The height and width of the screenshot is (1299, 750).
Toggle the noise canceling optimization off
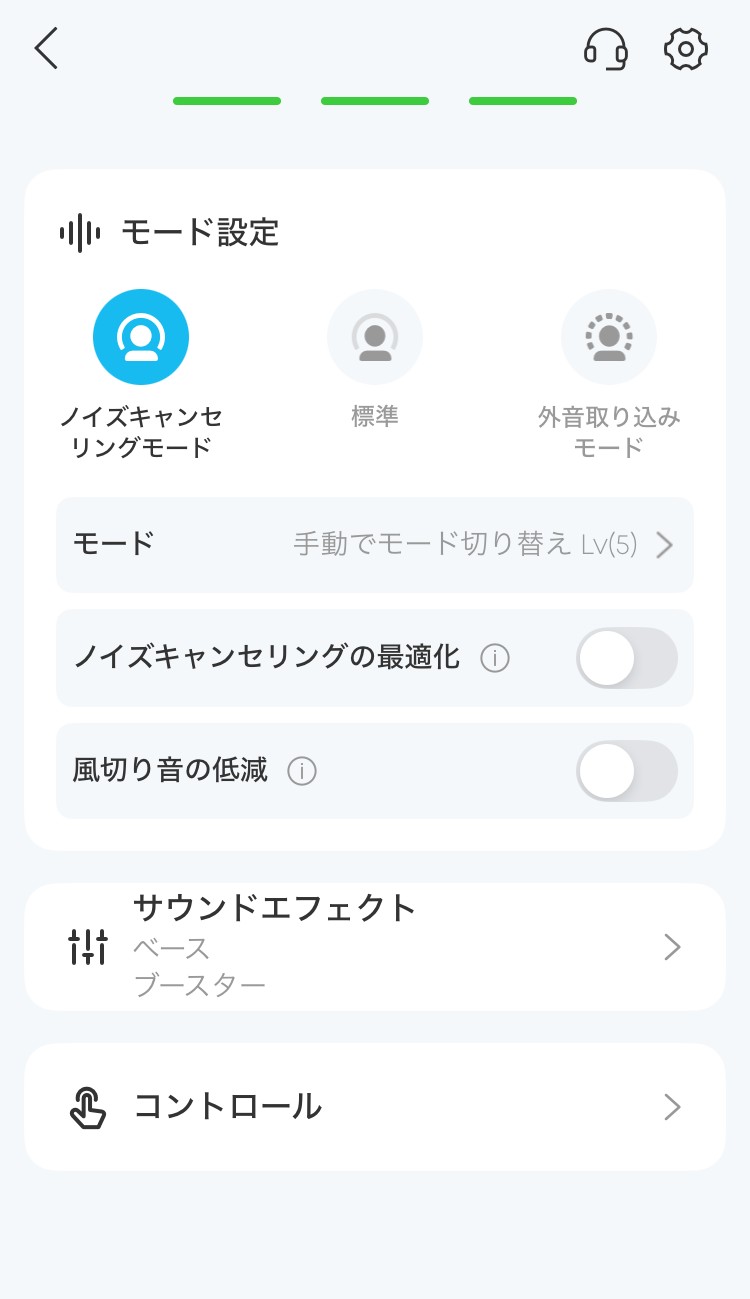(626, 658)
